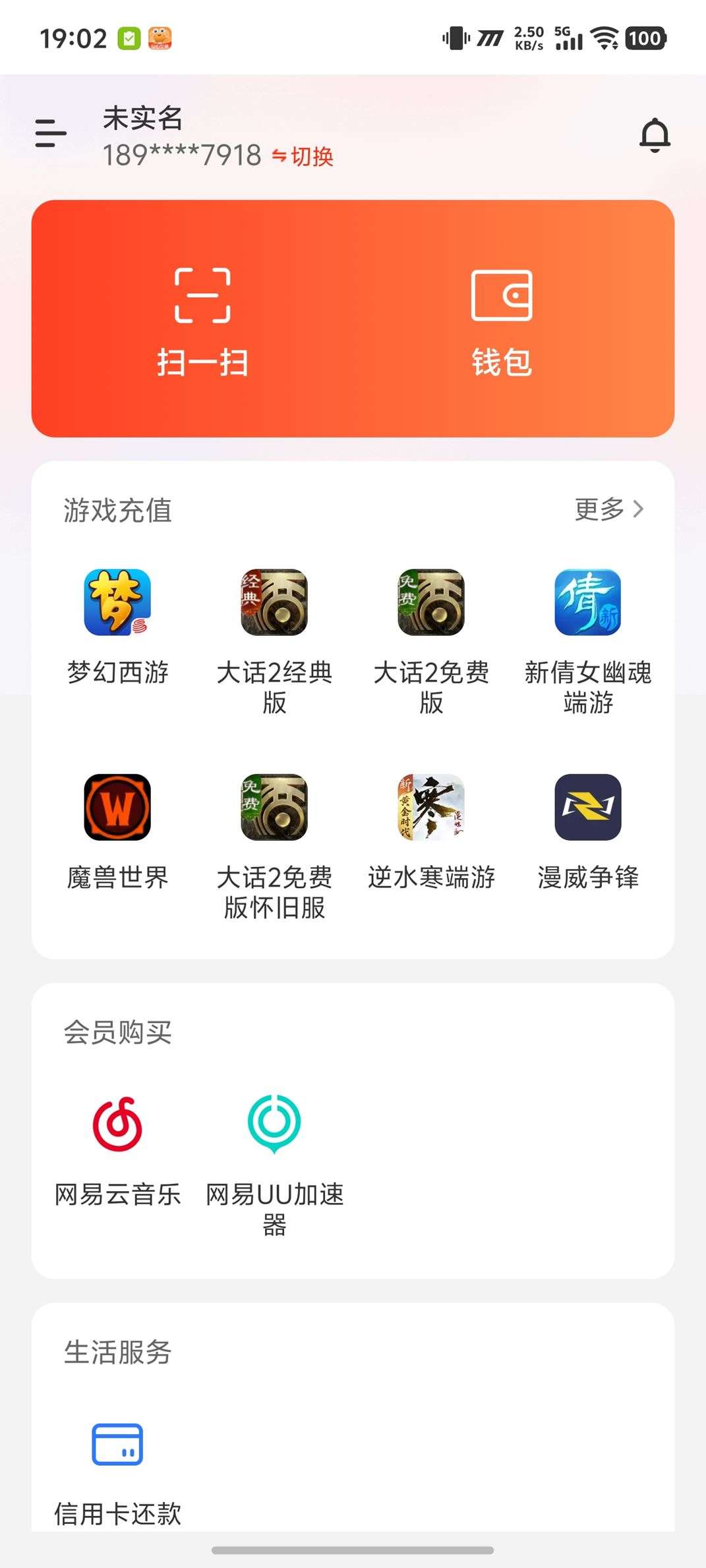Image resolution: width=706 pixels, height=1568 pixels.
Task: Click the 未实名 profile name
Action: [142, 119]
